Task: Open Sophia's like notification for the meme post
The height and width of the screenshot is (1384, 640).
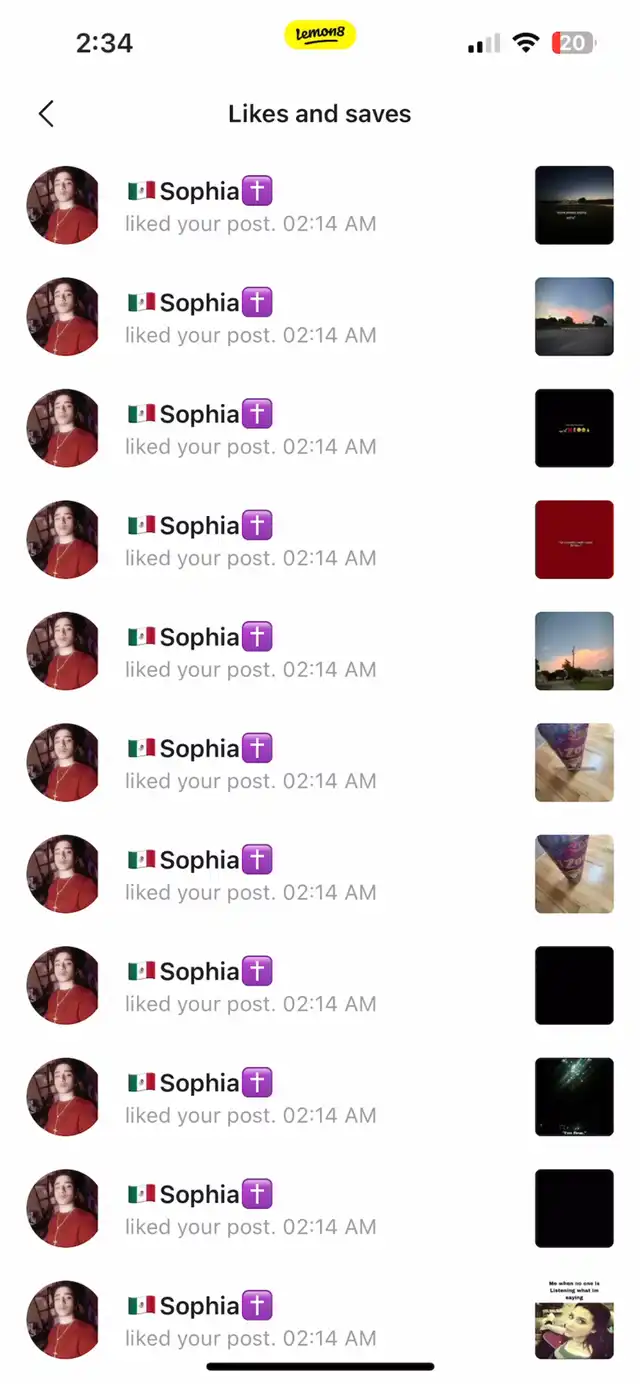Action: 320,1320
